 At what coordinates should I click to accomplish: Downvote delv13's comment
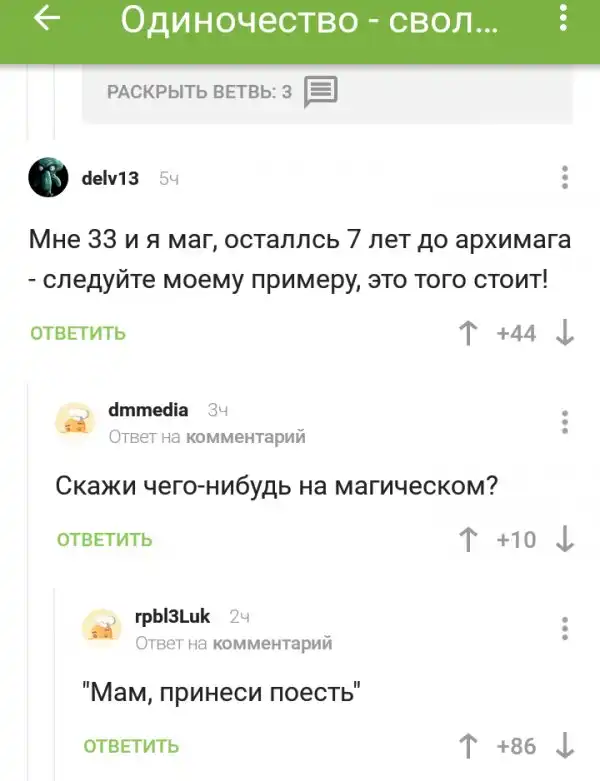565,333
